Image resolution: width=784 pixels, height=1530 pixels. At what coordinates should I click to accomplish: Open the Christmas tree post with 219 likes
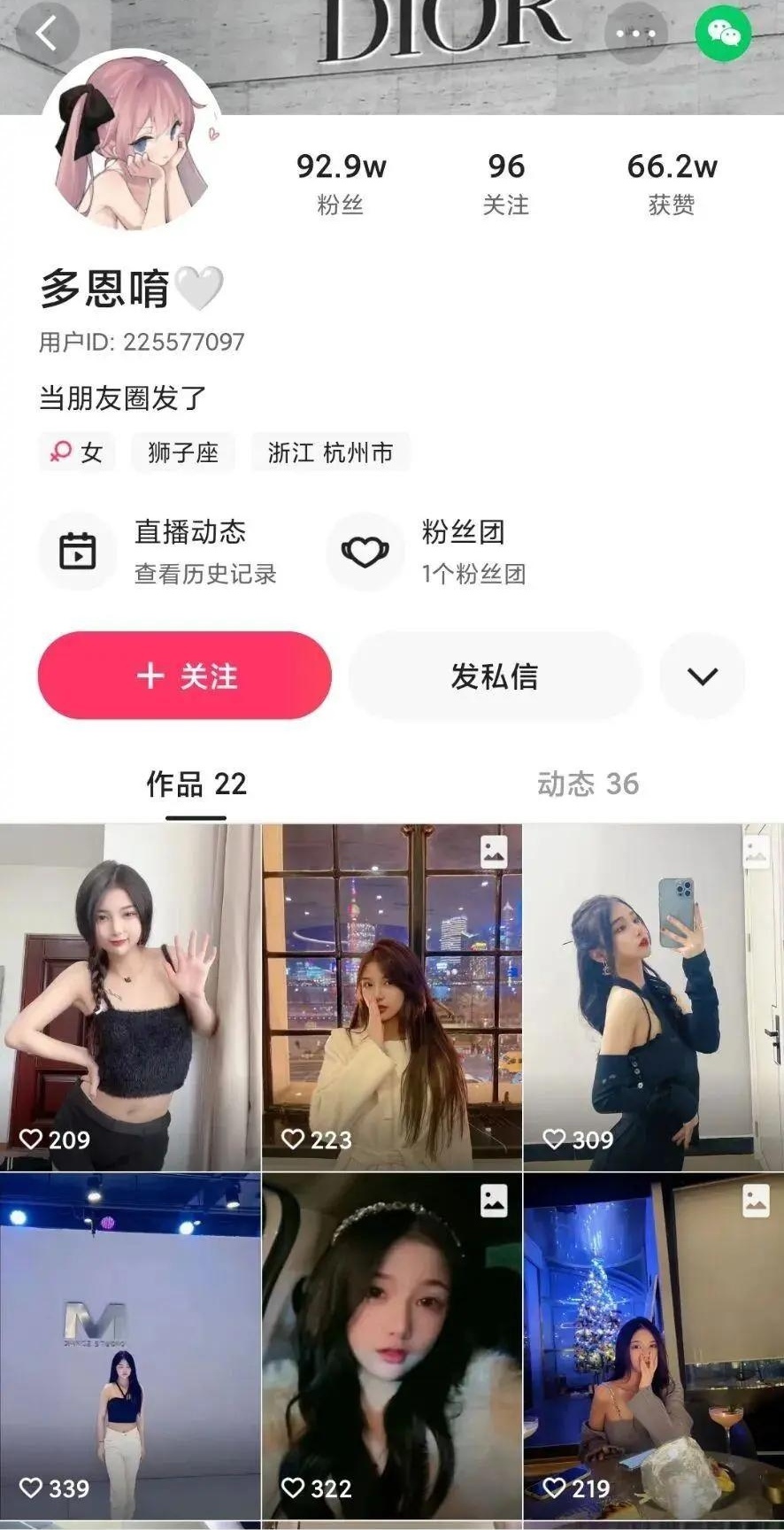653,1346
